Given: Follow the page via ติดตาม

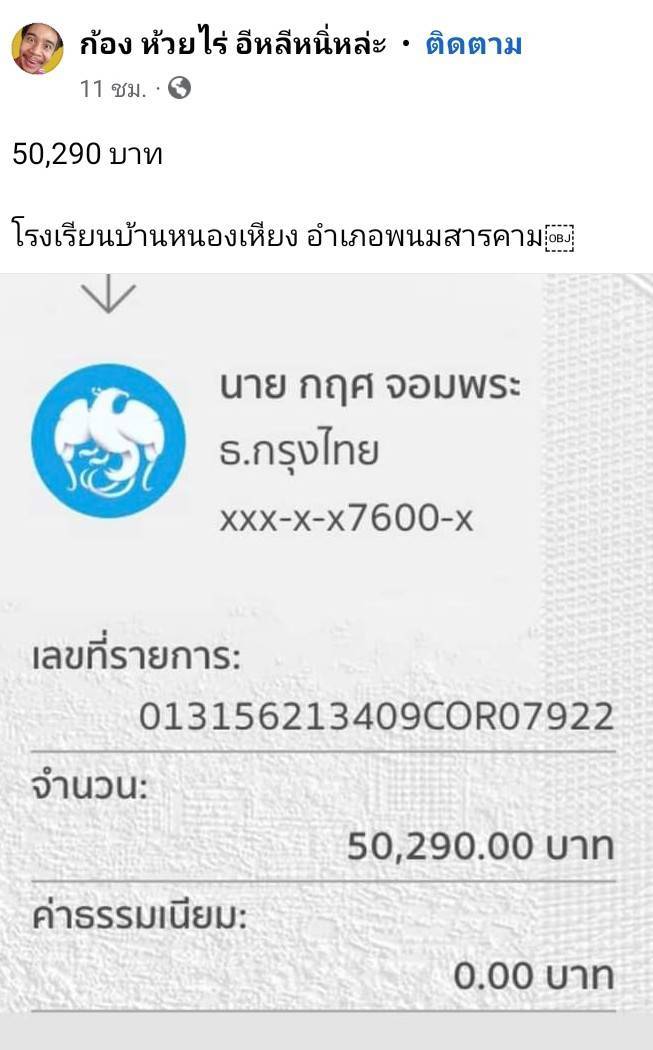Looking at the screenshot, I should click(473, 45).
